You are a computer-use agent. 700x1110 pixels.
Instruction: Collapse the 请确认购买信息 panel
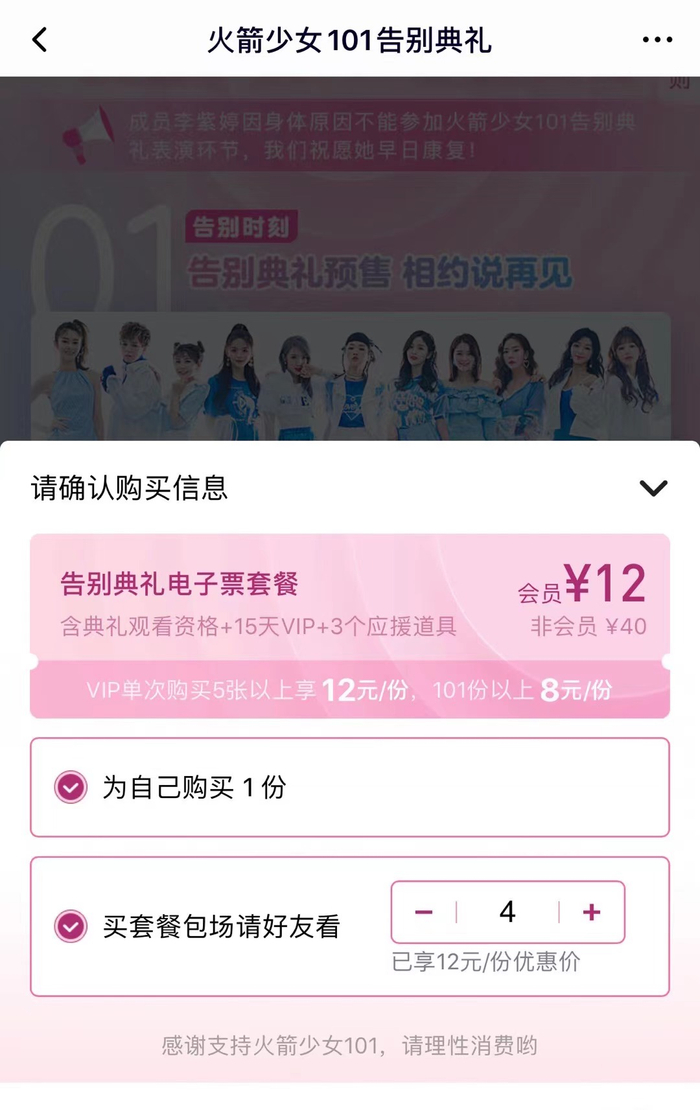653,488
